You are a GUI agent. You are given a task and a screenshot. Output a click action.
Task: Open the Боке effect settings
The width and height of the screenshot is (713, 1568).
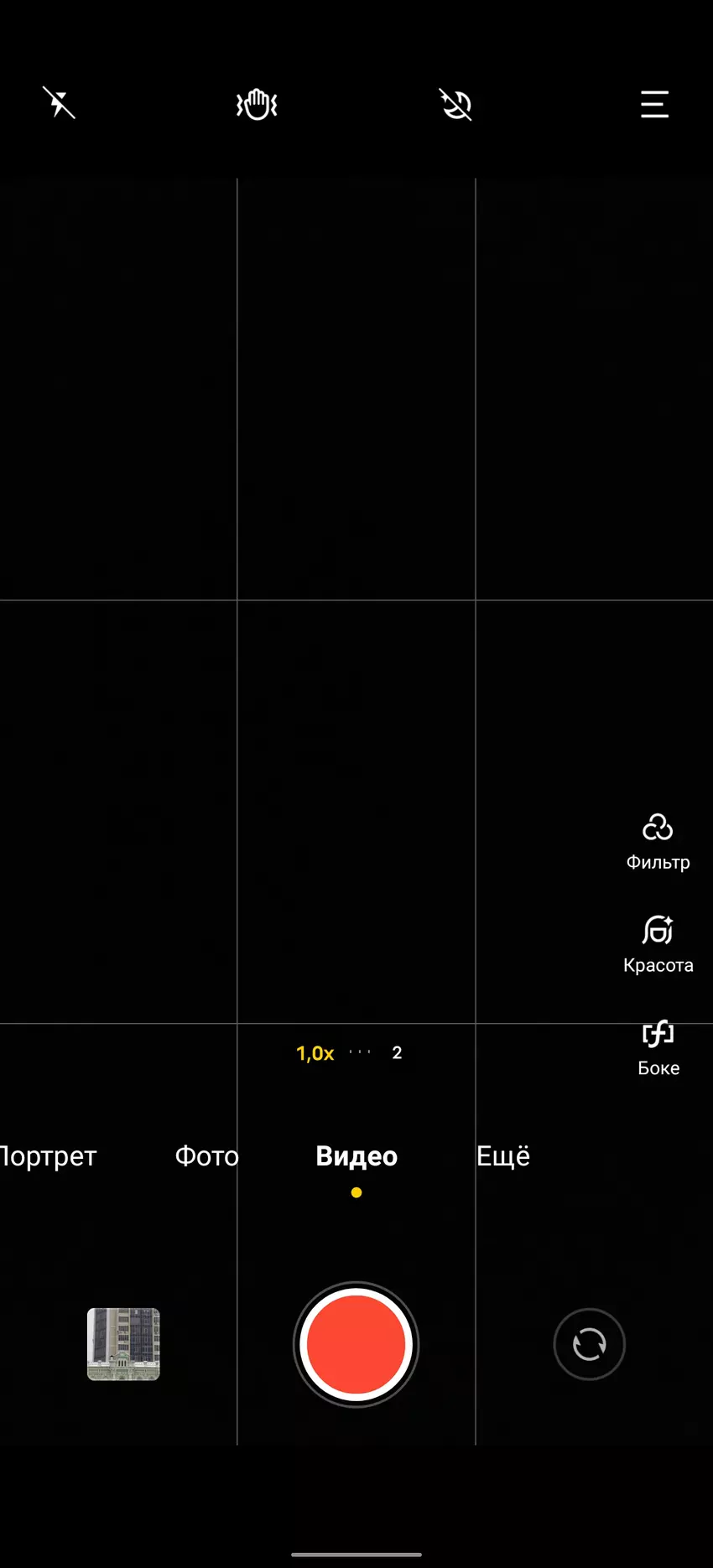coord(658,1047)
